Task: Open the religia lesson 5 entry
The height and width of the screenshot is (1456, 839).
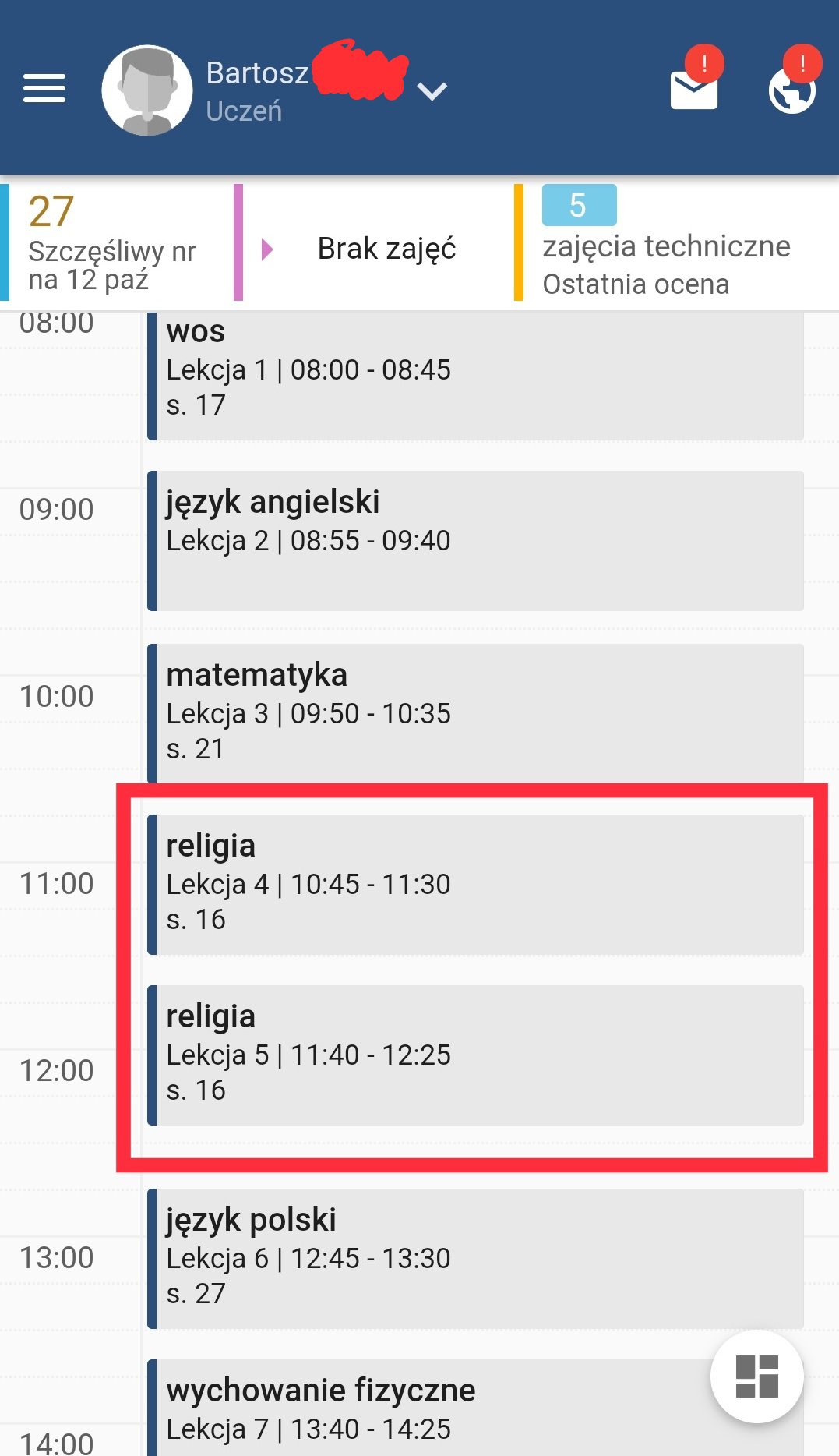Action: pos(475,1055)
